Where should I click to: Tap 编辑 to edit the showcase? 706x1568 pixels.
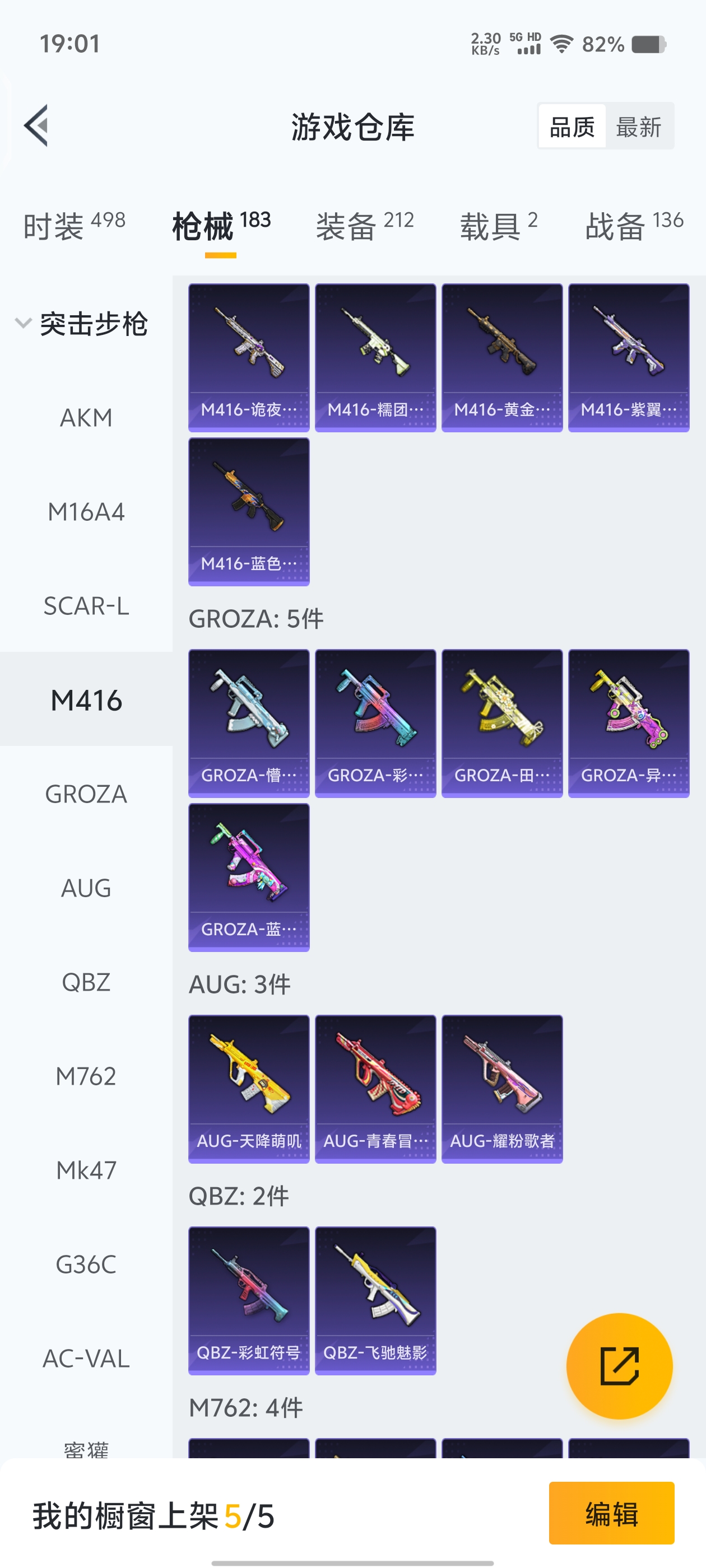tap(611, 1513)
